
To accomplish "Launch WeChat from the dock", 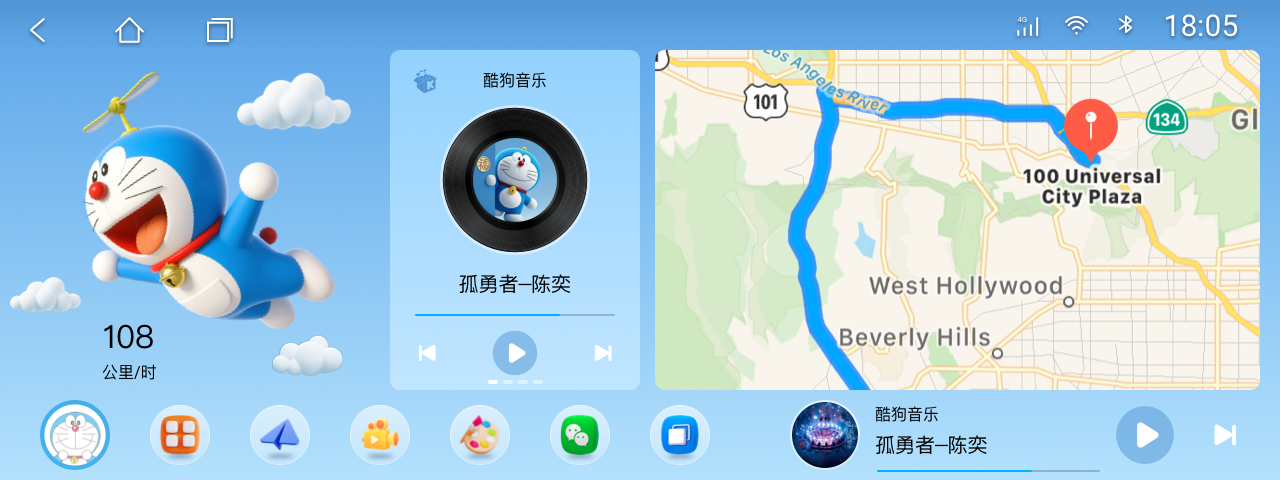I will pyautogui.click(x=580, y=435).
